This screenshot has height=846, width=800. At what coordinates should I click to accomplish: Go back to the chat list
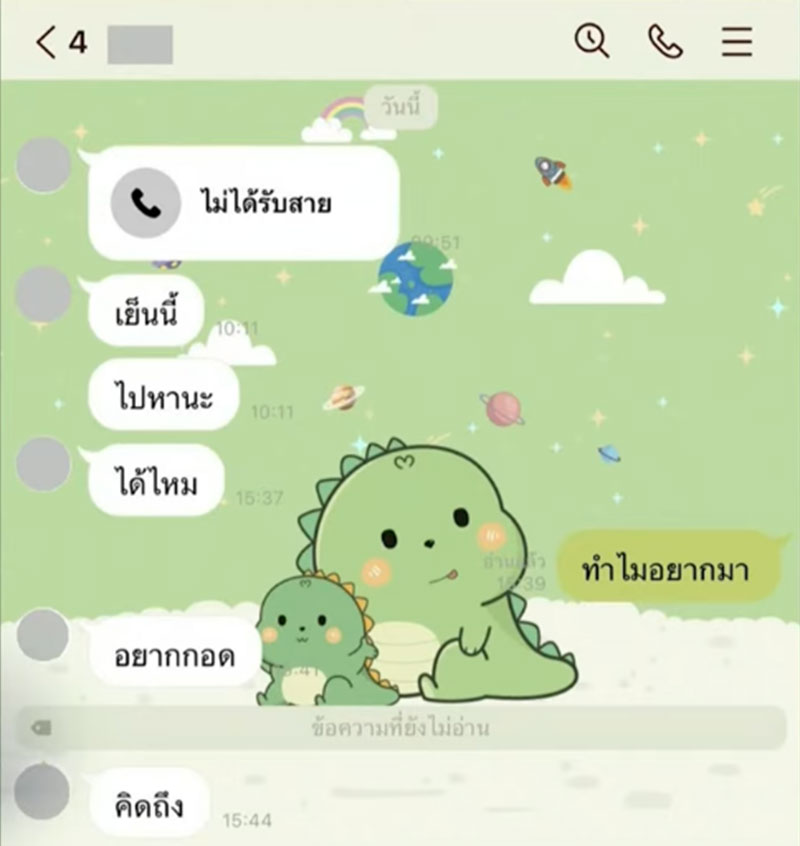coord(46,43)
